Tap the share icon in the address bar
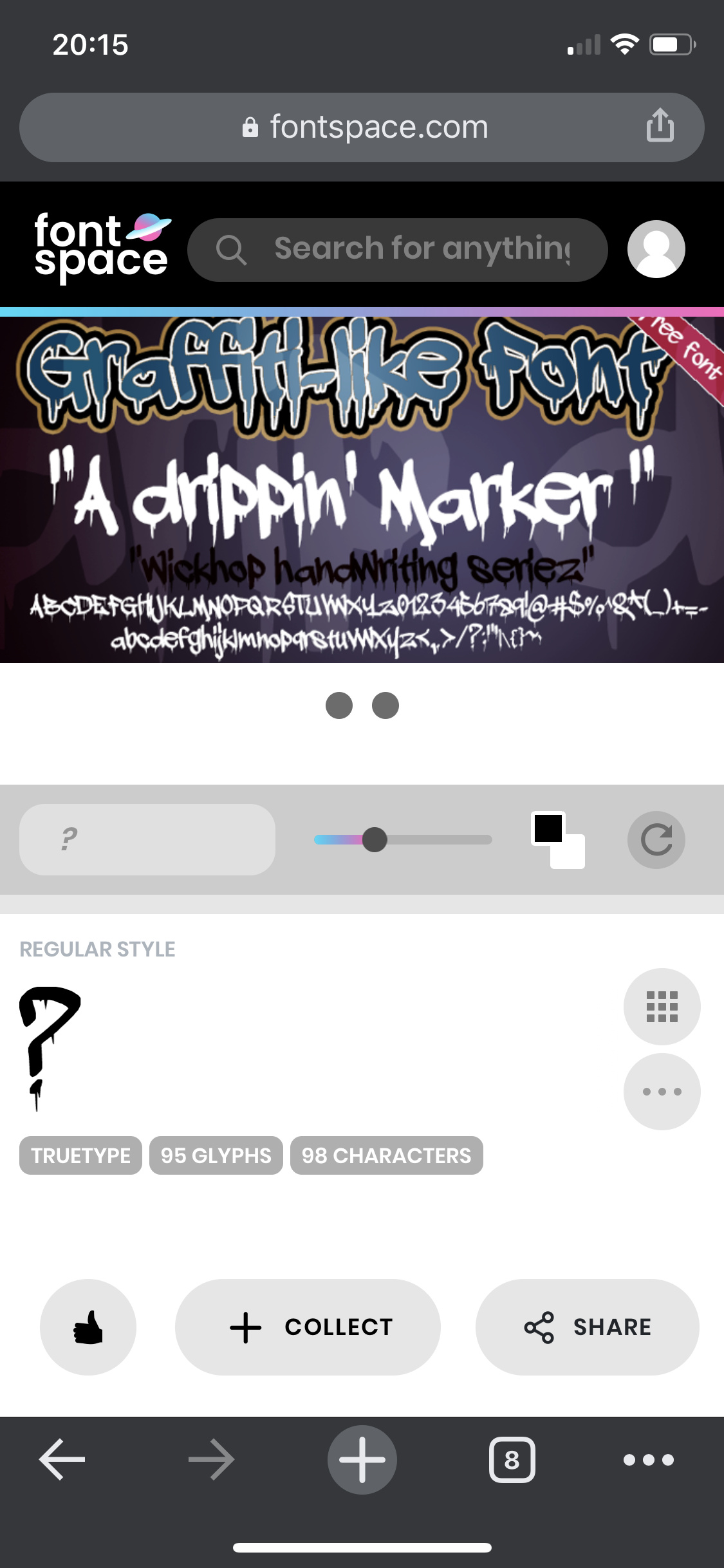Viewport: 724px width, 1568px height. [660, 125]
